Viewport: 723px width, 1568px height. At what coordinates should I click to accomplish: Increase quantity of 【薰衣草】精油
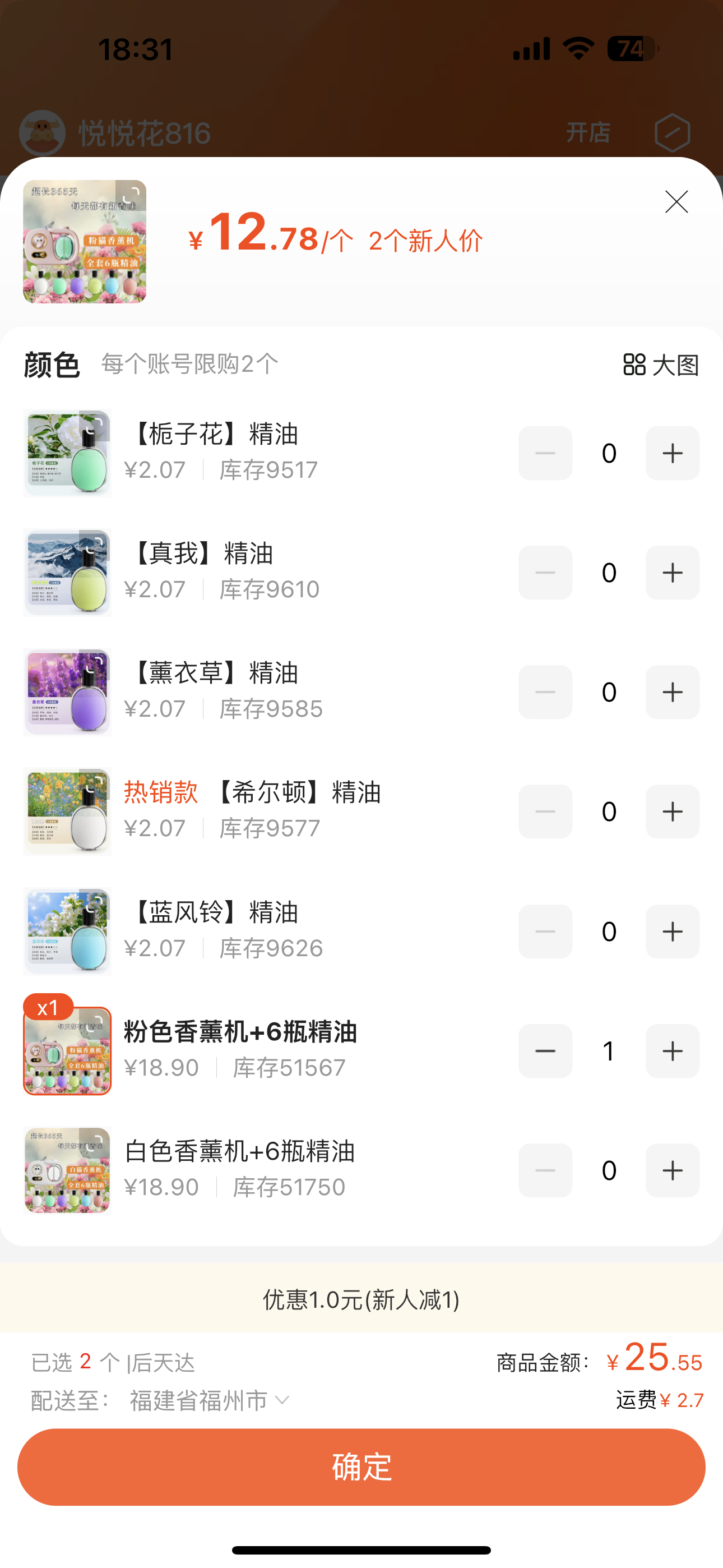[672, 692]
